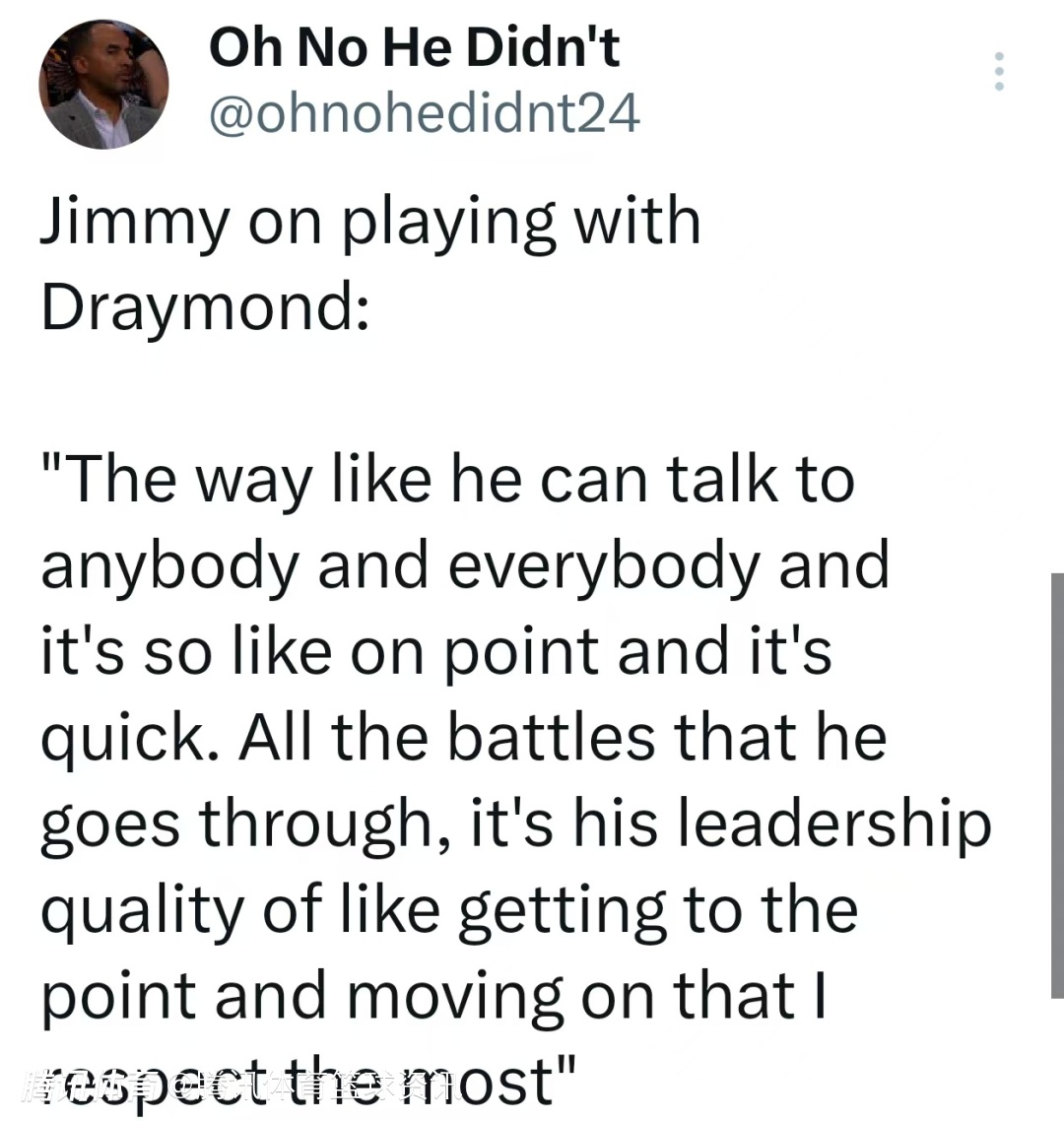Open the tweet's three-dot overflow menu

999,72
